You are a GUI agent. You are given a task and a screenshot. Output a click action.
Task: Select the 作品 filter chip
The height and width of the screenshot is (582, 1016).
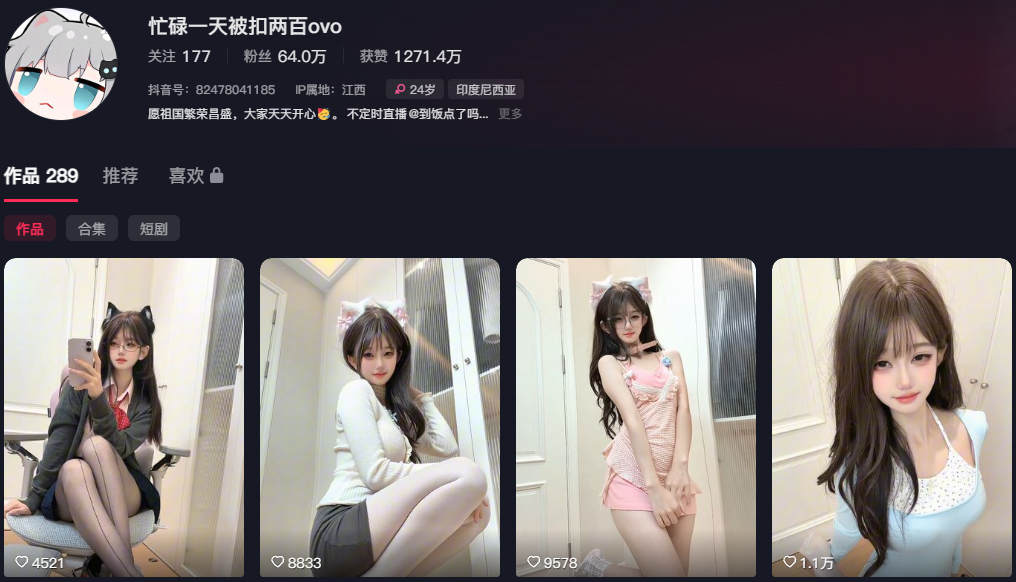pos(30,229)
